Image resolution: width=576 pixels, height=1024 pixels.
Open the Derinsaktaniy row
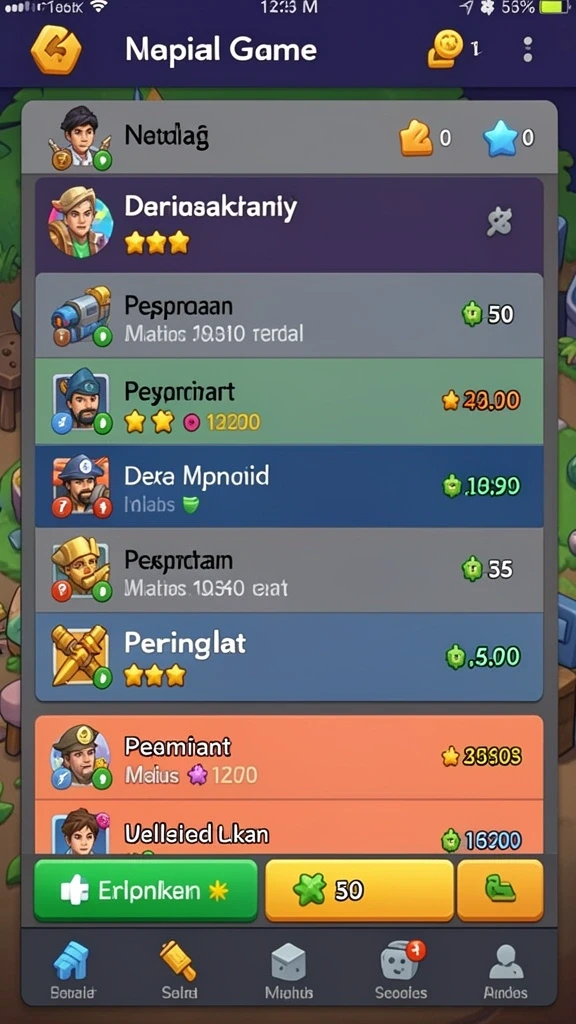tap(289, 225)
